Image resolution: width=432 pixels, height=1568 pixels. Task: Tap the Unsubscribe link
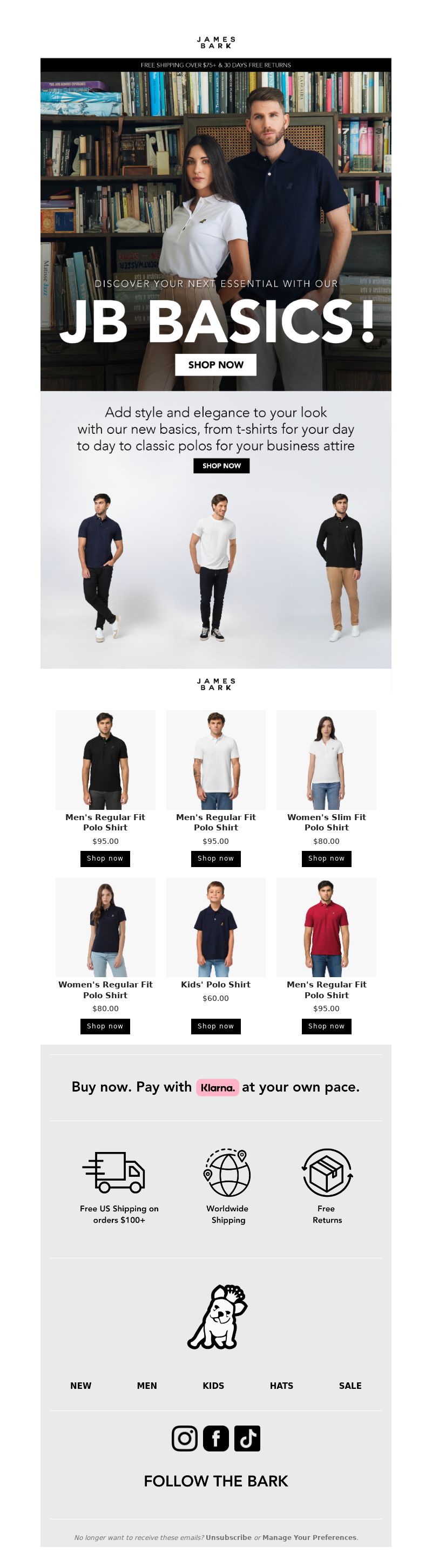pyautogui.click(x=228, y=1538)
